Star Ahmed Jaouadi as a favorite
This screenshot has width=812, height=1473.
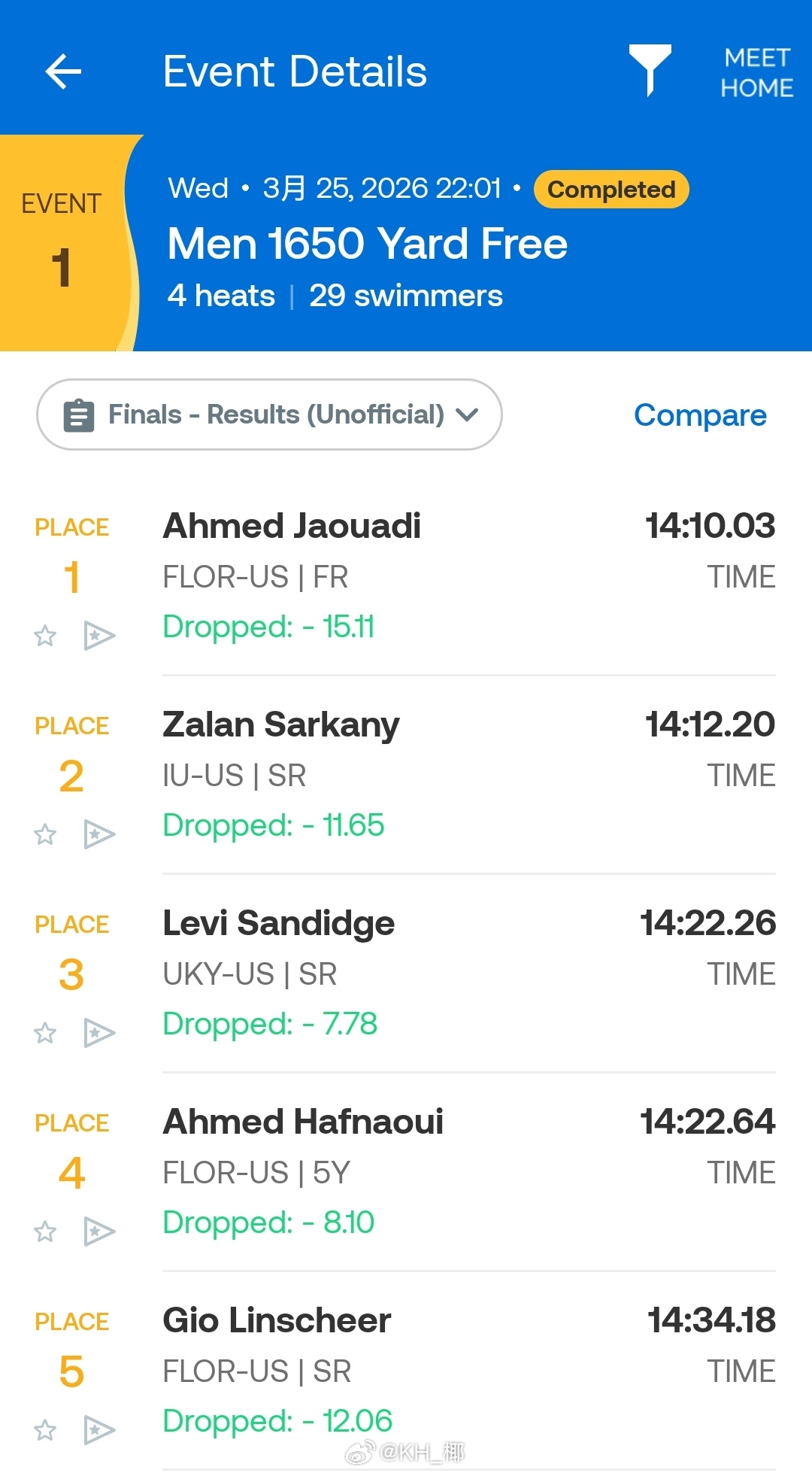[45, 636]
